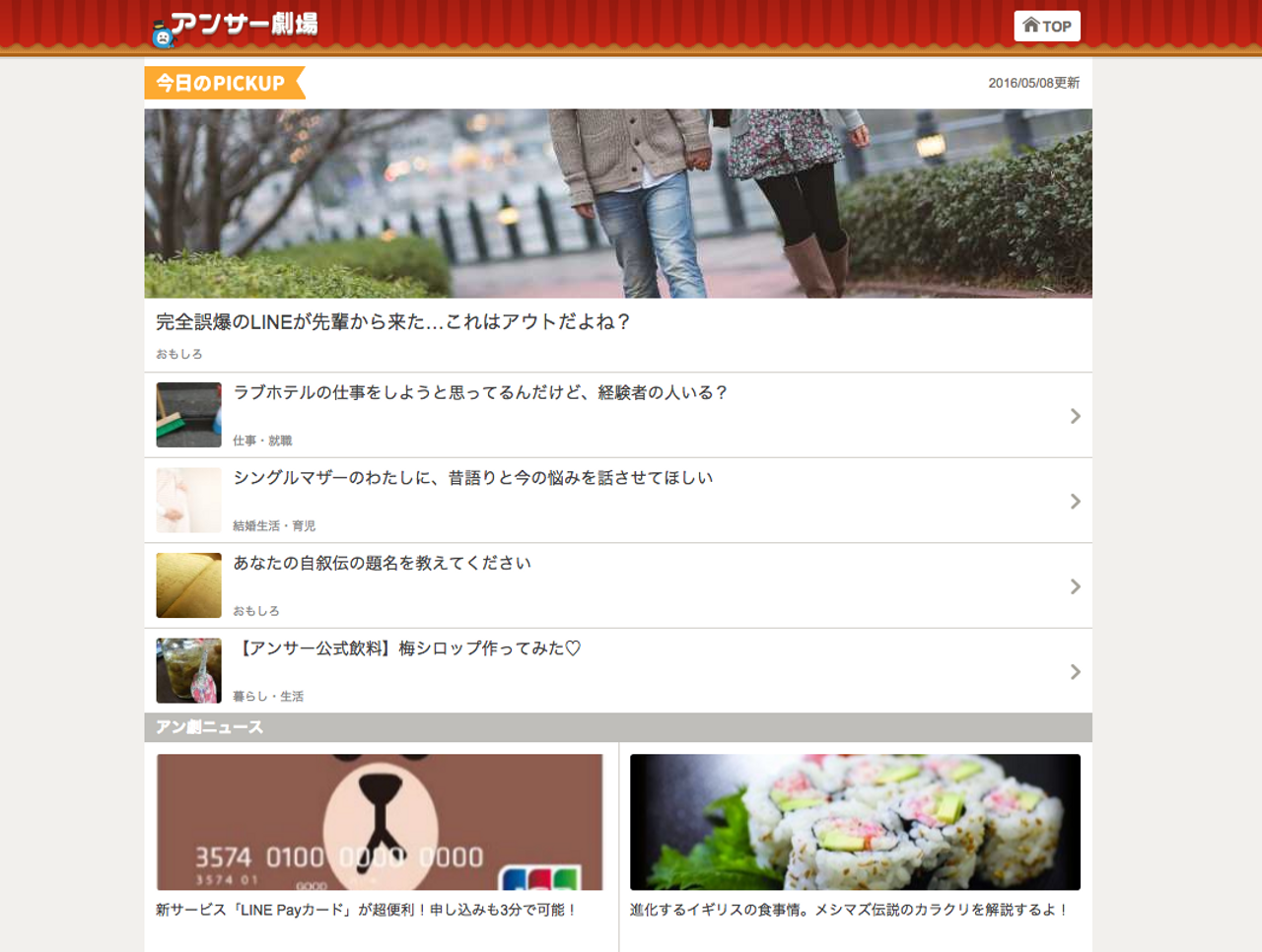Viewport: 1262px width, 952px height.
Task: Tap the TOP home button
Action: point(1046,26)
